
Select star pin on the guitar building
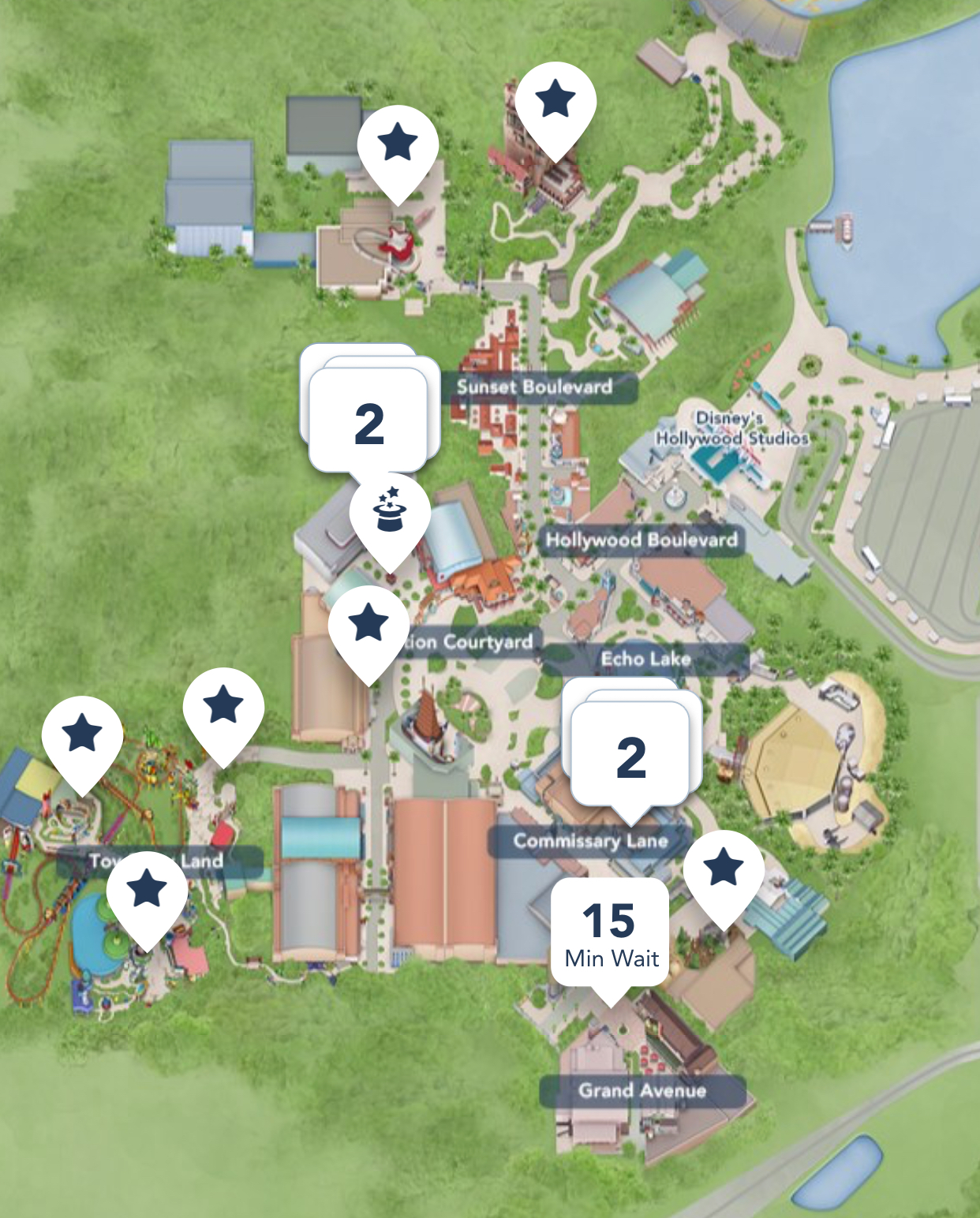397,145
